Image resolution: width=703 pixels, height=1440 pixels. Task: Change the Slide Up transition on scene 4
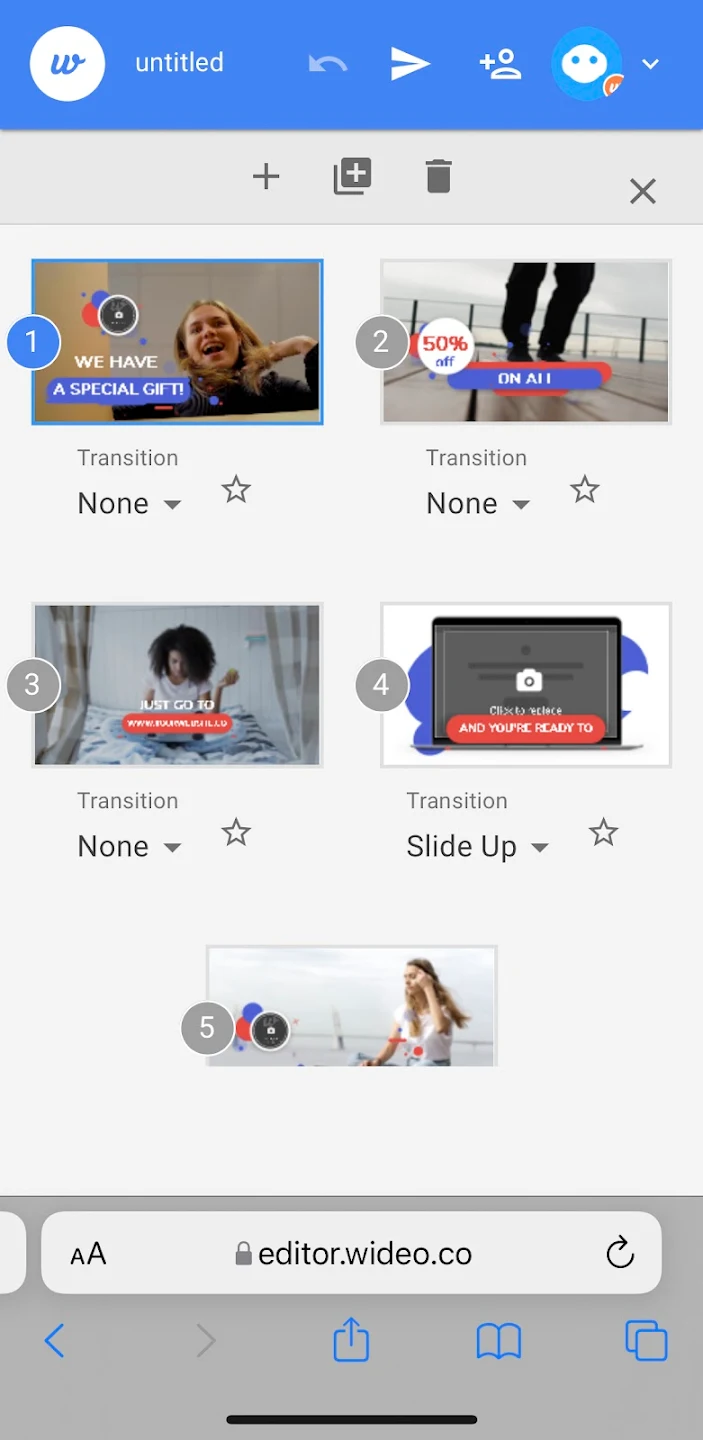click(478, 846)
